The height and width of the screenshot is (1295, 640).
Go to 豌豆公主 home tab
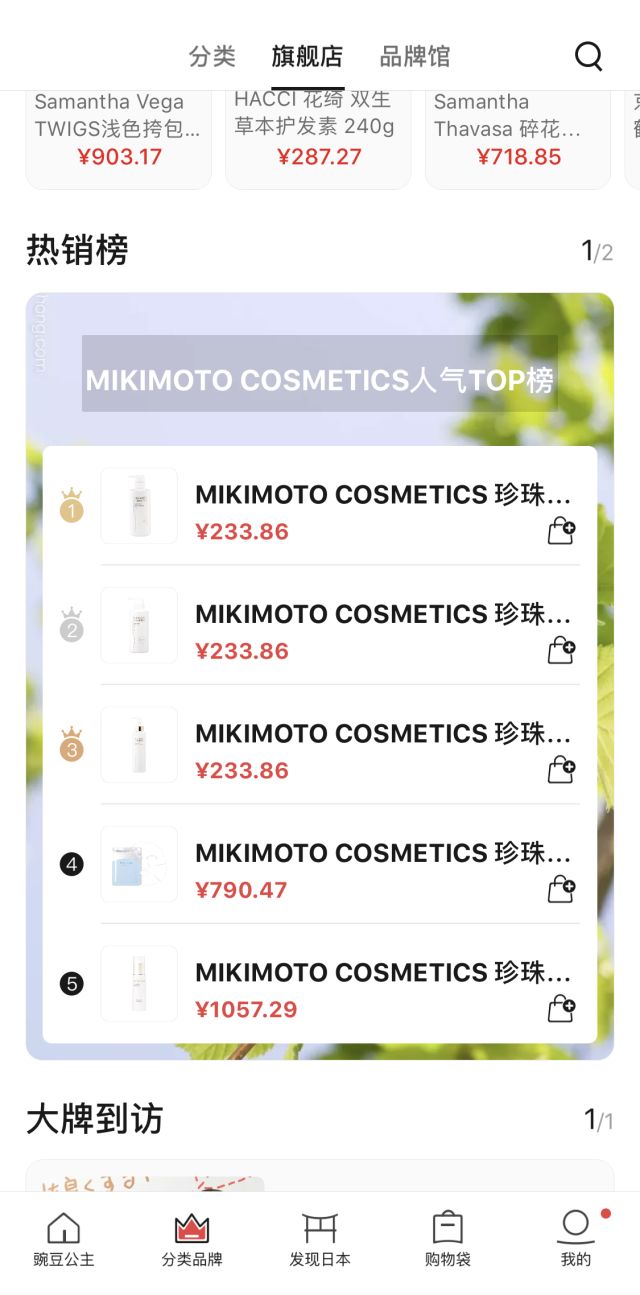coord(64,1240)
